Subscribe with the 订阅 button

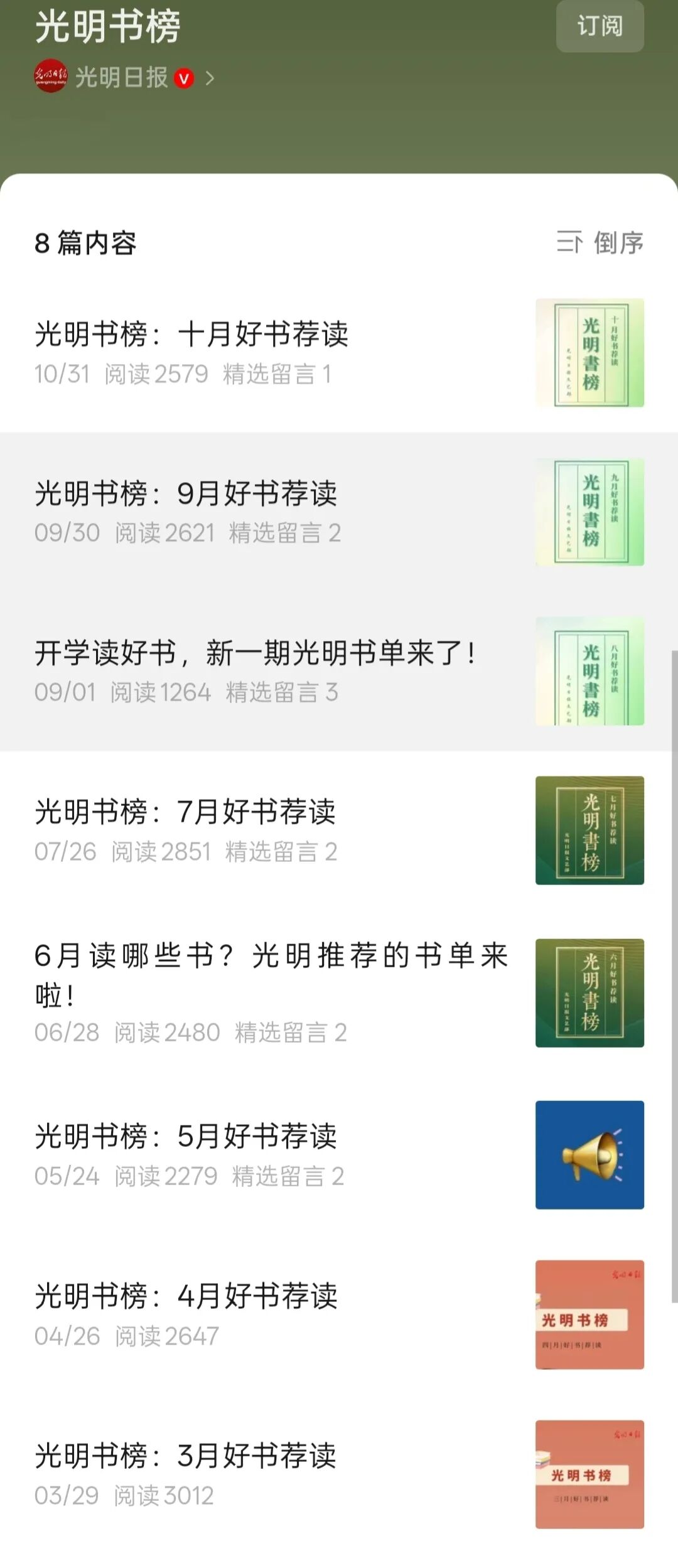click(x=600, y=26)
